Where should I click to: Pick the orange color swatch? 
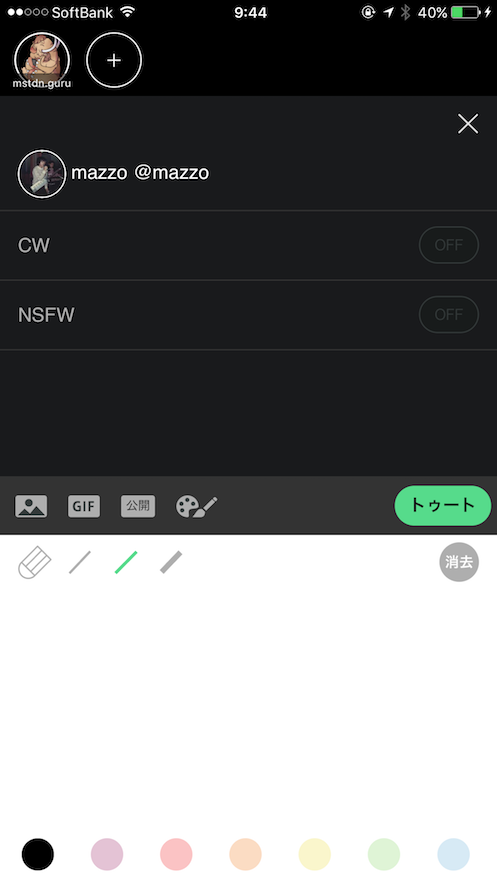[x=245, y=854]
